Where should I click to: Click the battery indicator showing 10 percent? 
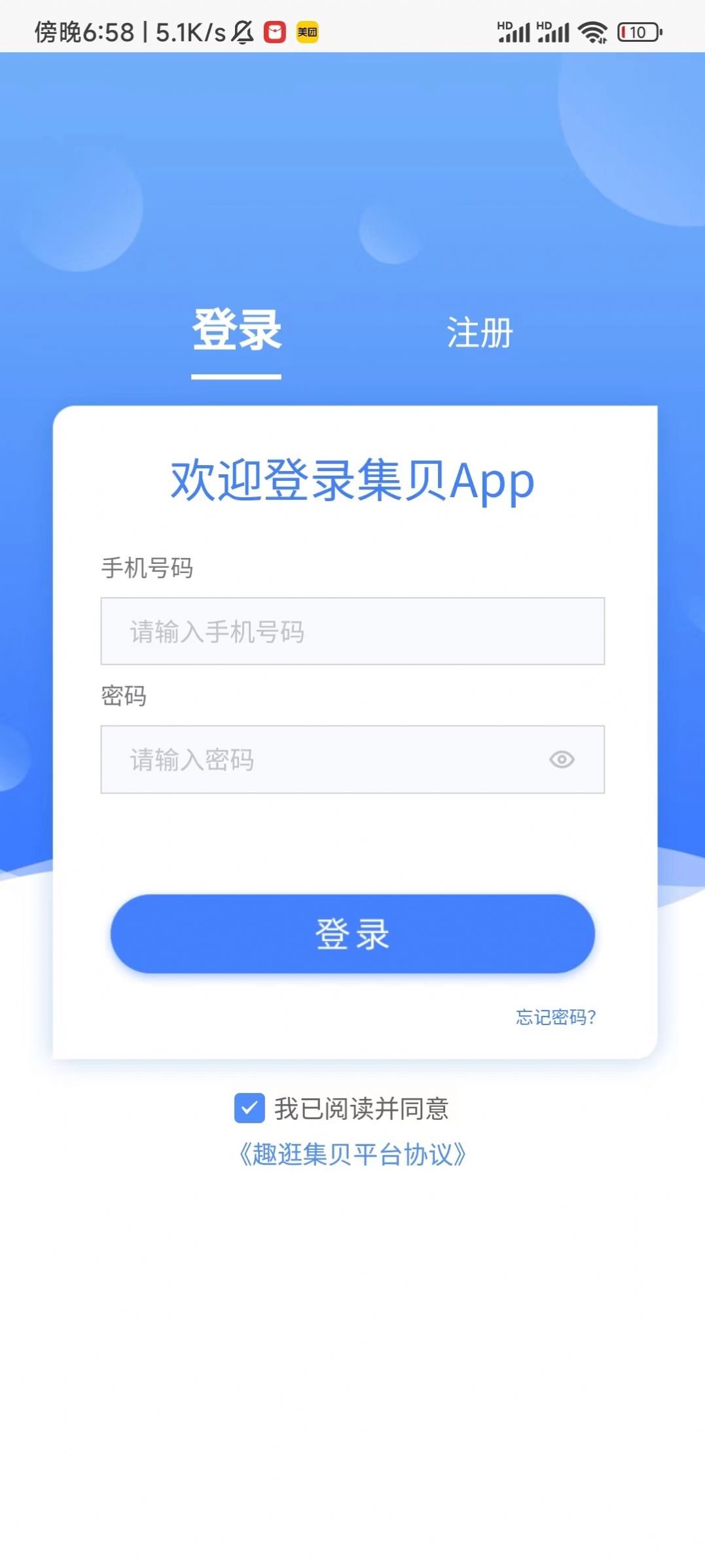(637, 31)
